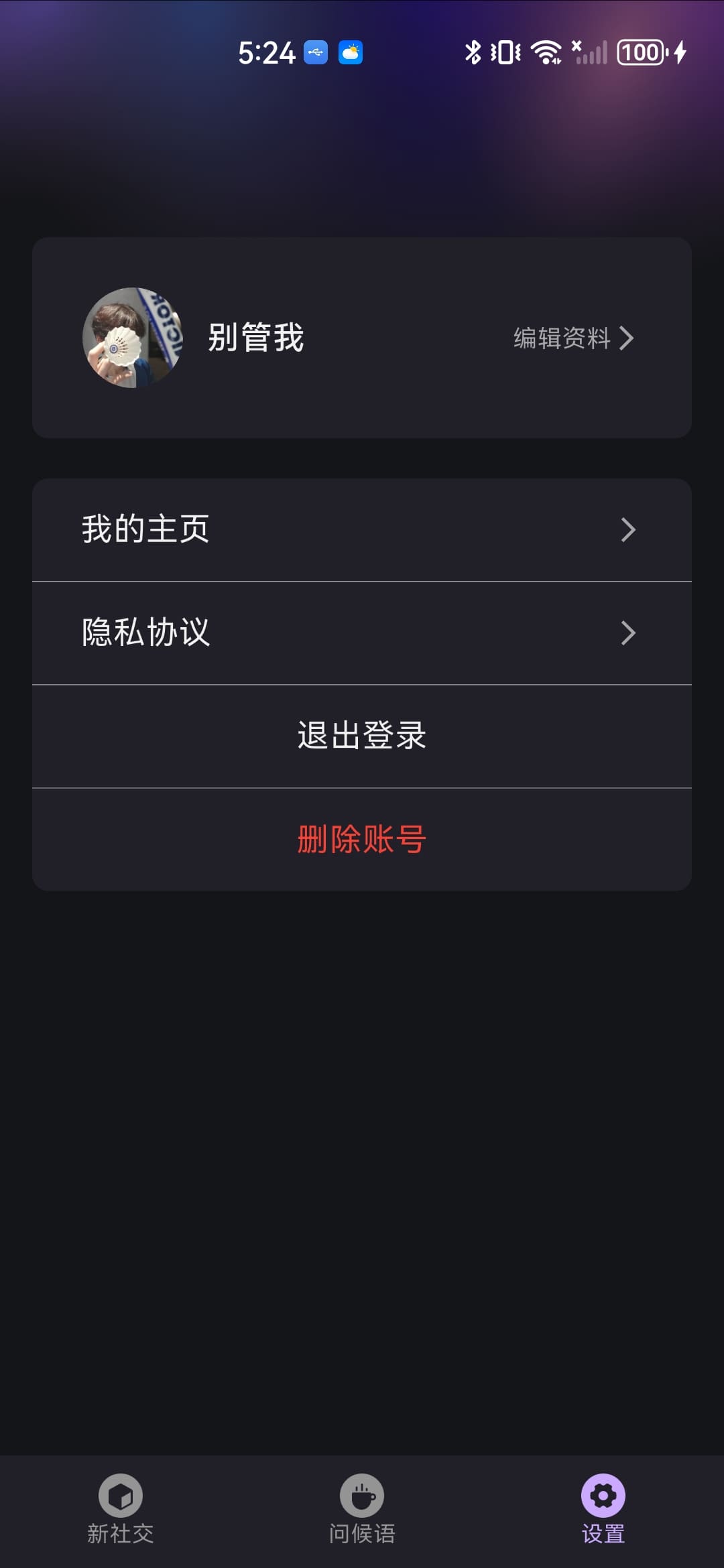Go to the 问候语 tab
This screenshot has width=724, height=1568.
pyautogui.click(x=362, y=1509)
